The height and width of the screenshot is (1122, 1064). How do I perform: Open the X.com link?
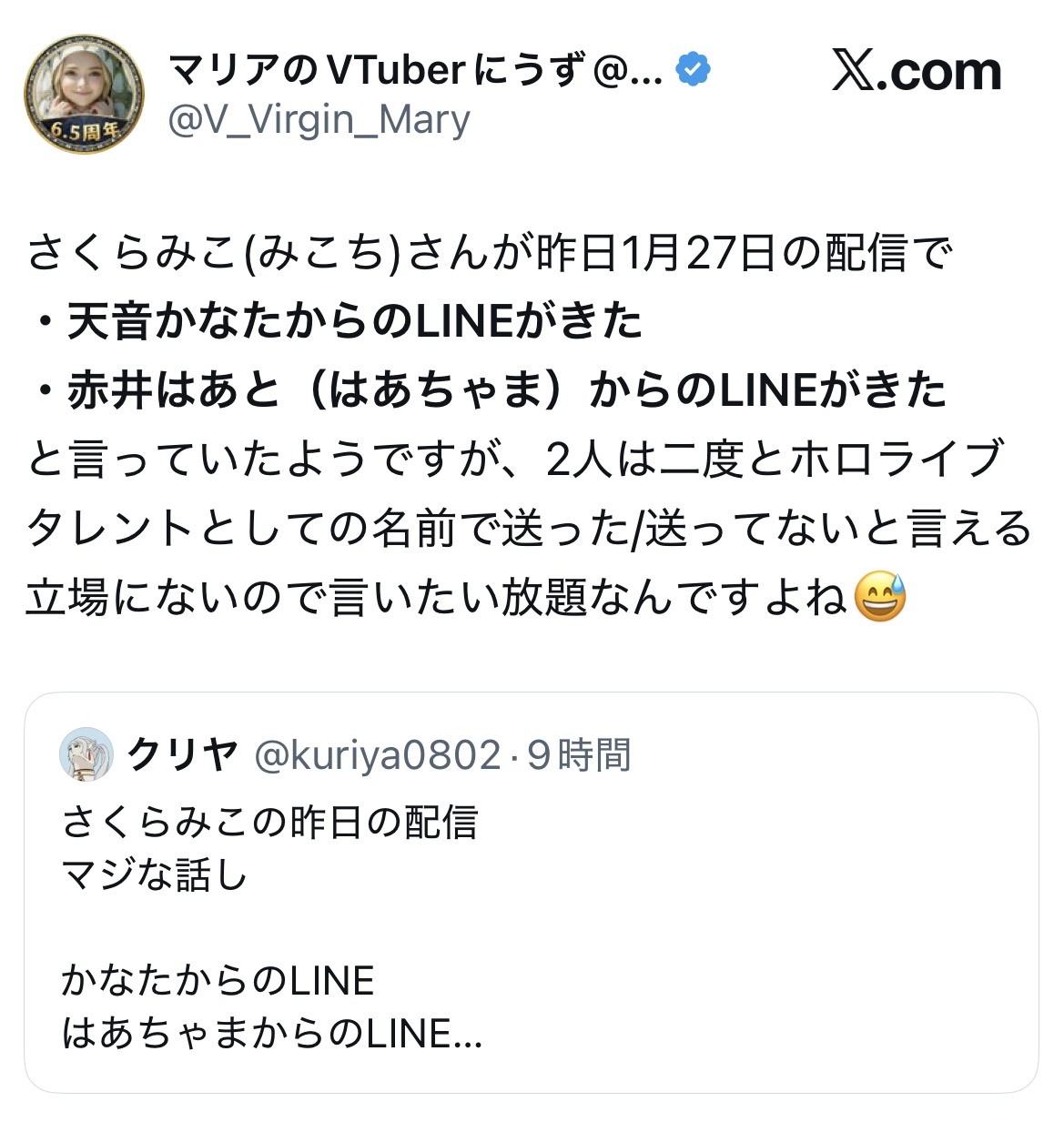917,72
